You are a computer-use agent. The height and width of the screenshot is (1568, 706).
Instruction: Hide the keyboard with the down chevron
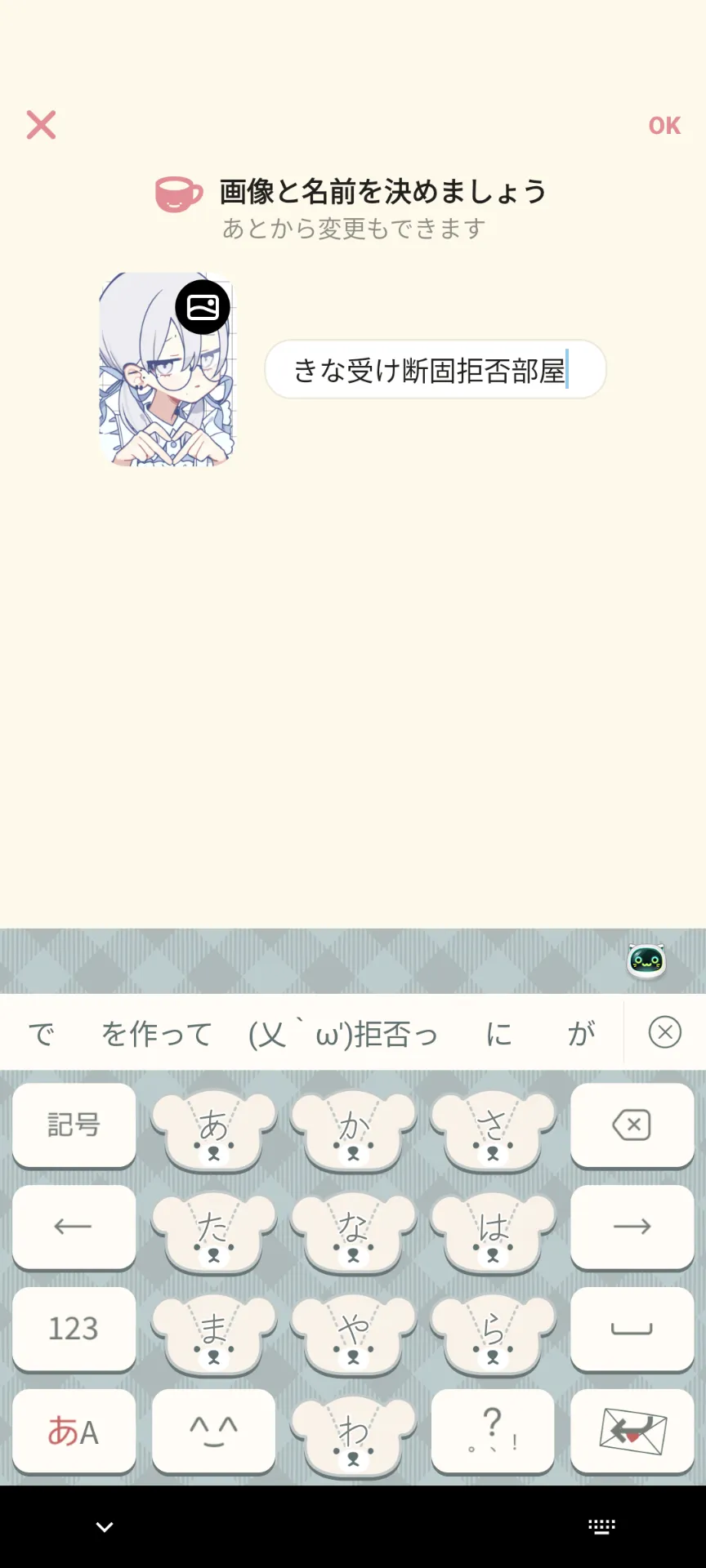pos(105,1526)
